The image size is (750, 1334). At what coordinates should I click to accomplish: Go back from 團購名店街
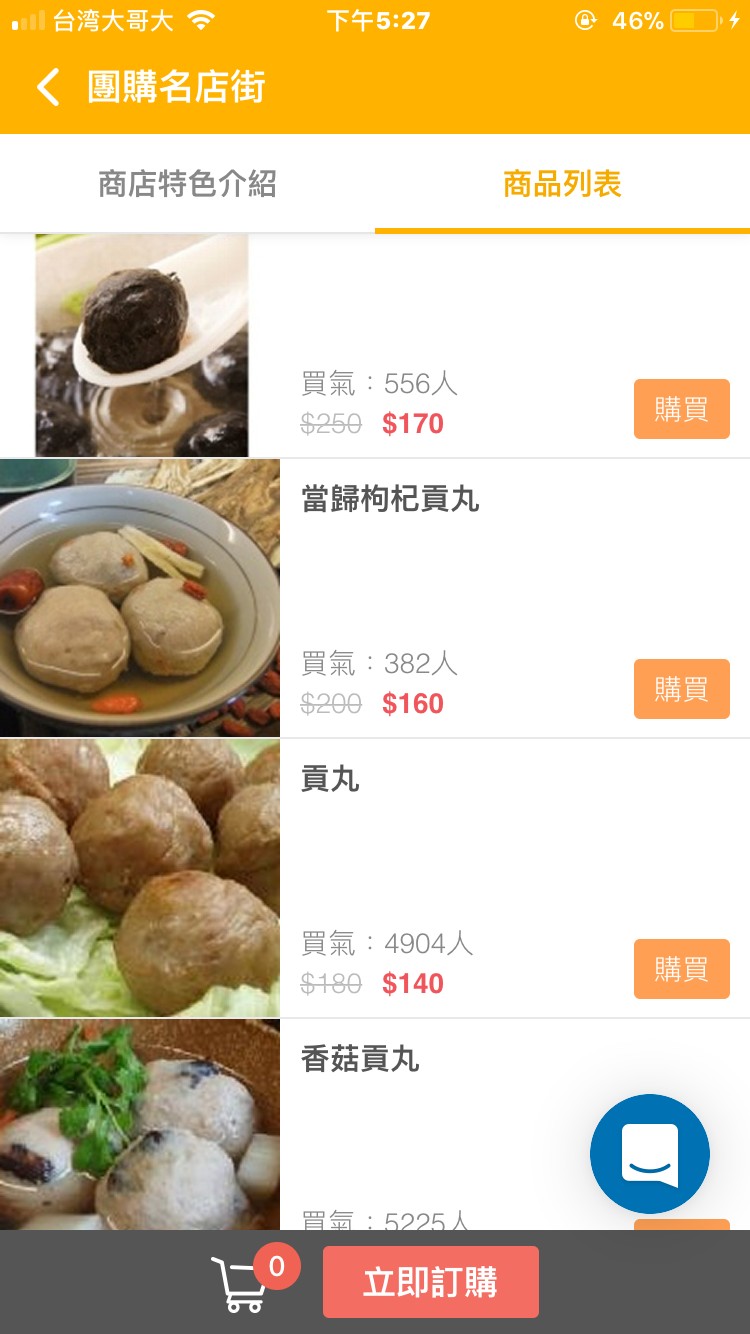coord(48,87)
